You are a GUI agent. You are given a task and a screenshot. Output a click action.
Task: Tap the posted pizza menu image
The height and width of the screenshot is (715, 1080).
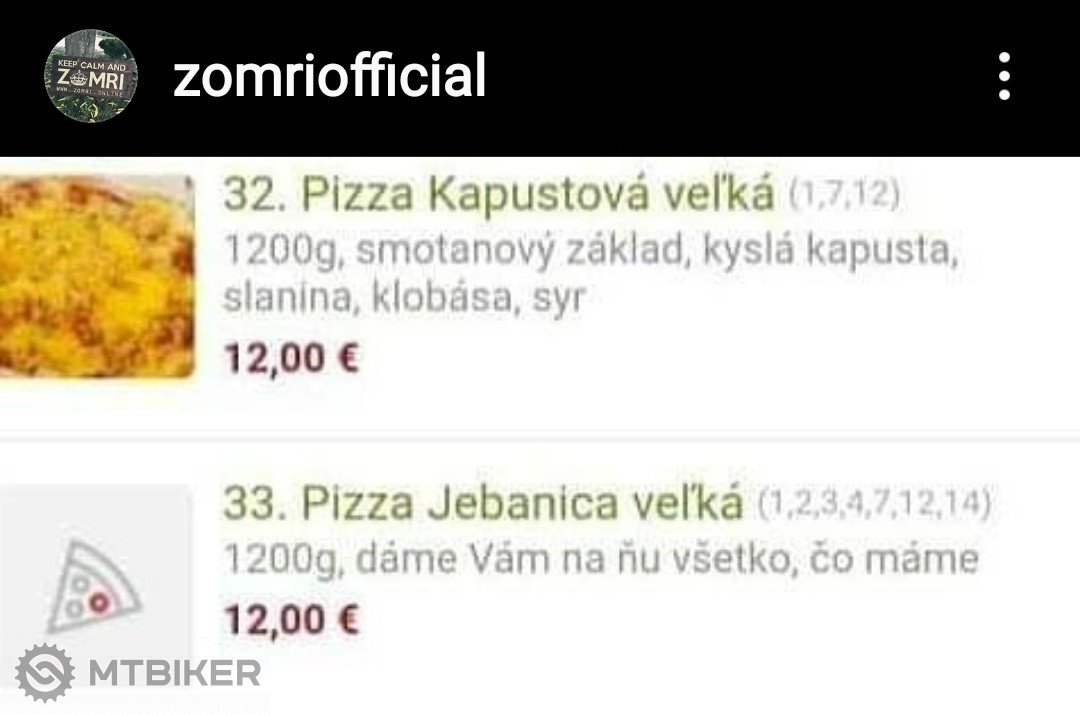tap(540, 430)
